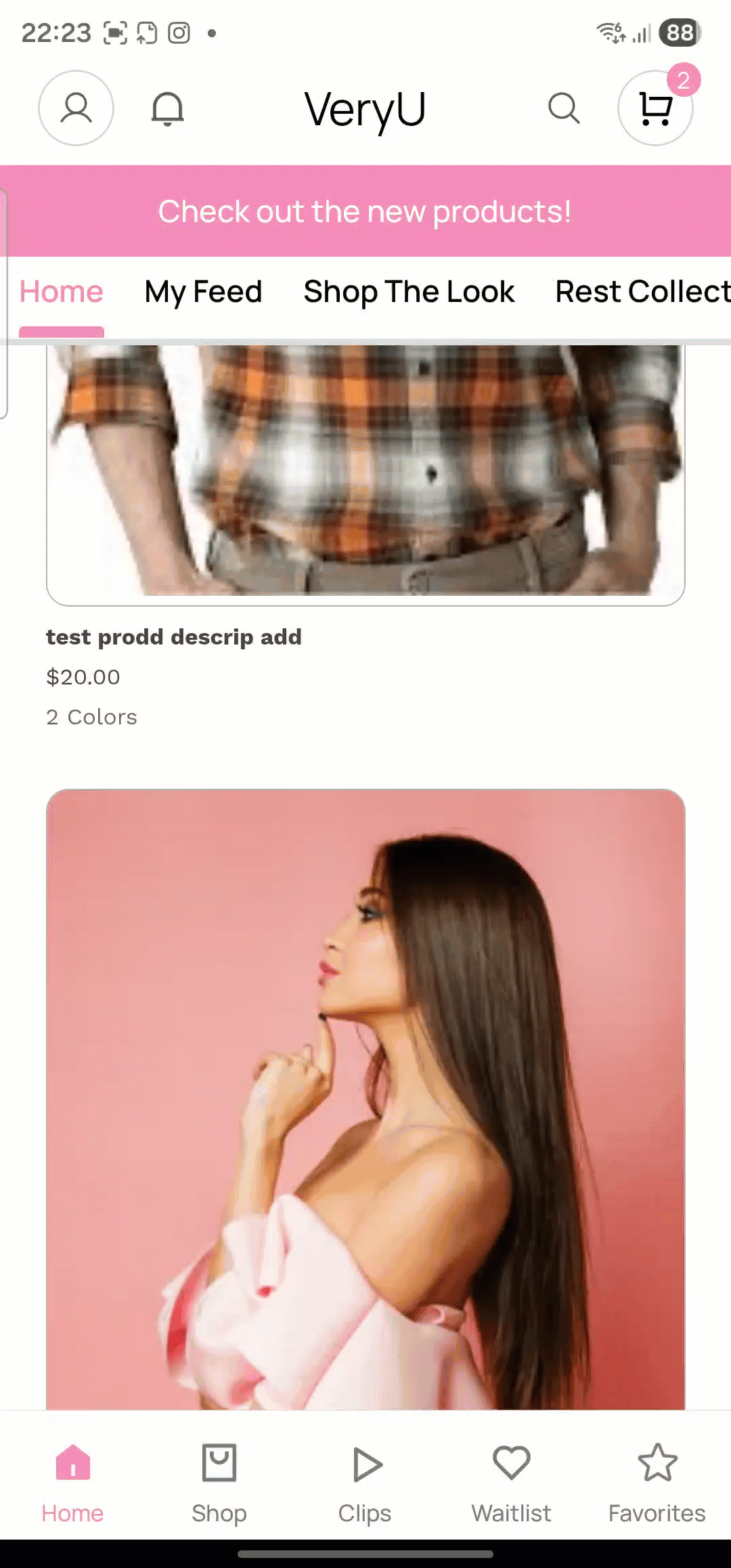
Task: Open the shopping cart
Action: pos(655,108)
